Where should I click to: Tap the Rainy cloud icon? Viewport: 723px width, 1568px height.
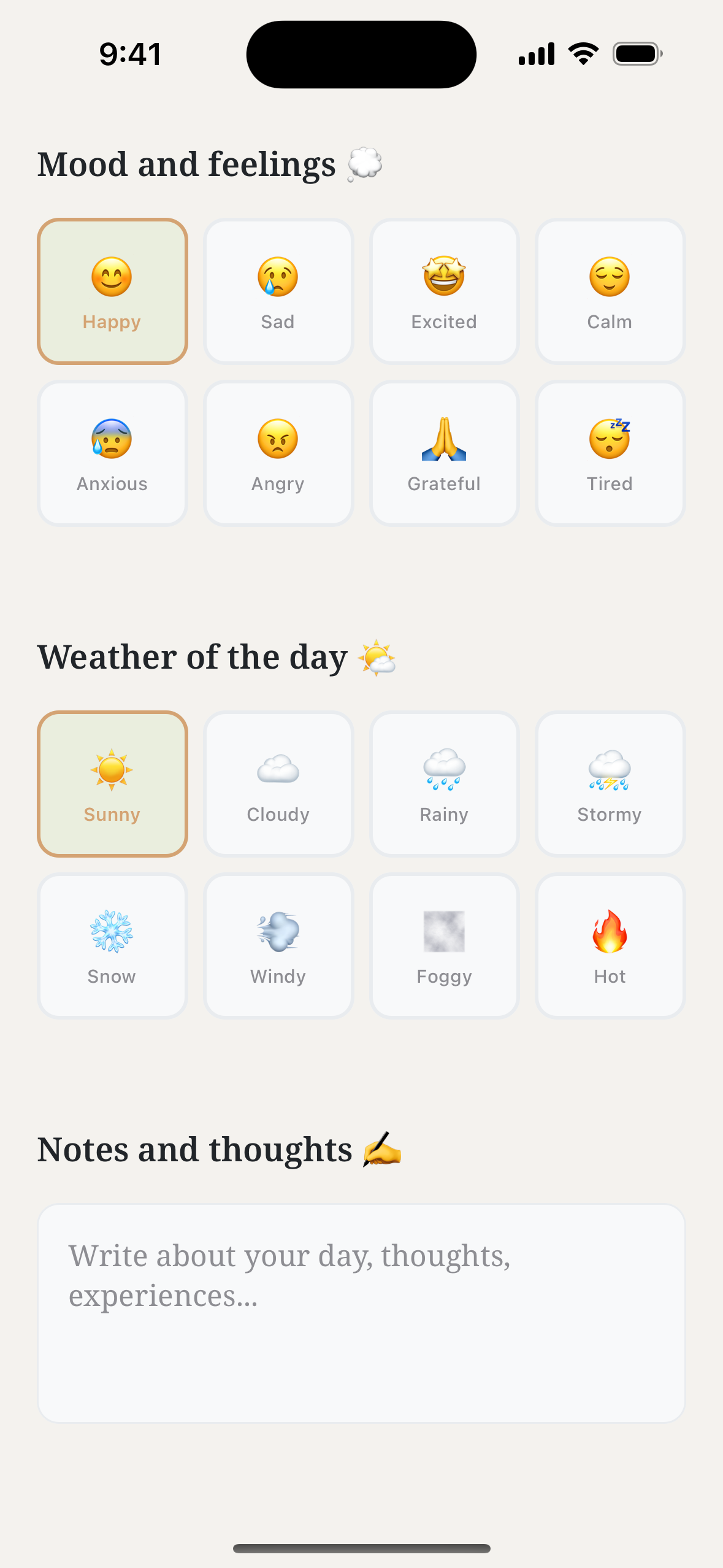(x=444, y=783)
